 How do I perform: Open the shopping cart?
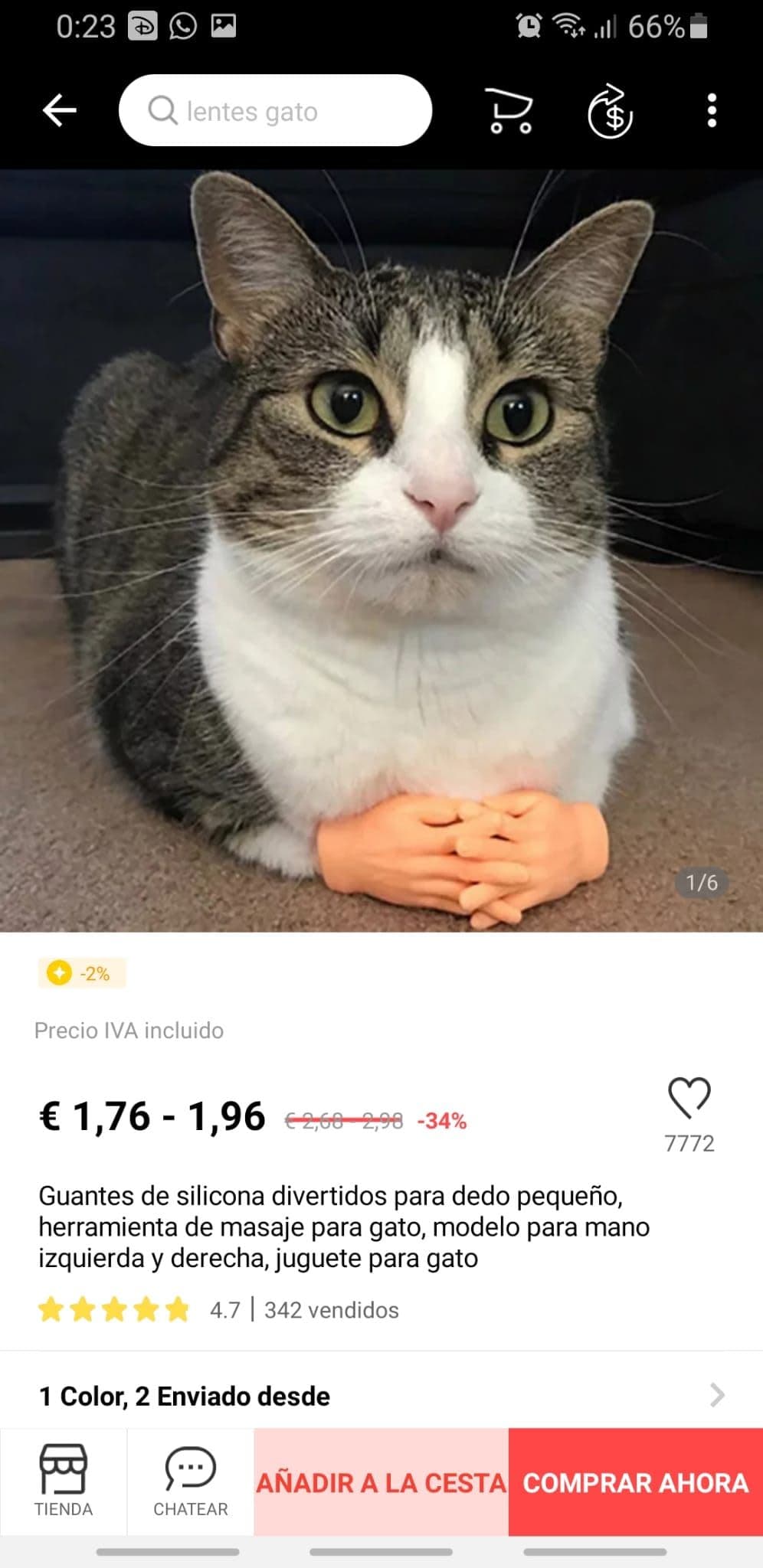(x=509, y=111)
